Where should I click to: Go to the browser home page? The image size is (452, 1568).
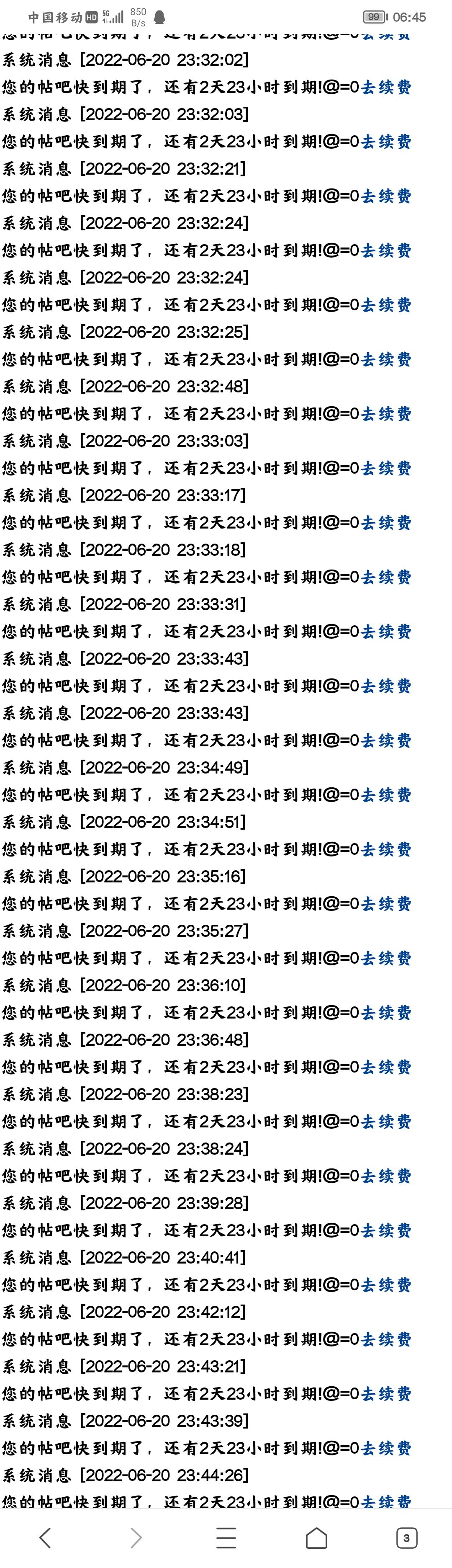tap(316, 1538)
